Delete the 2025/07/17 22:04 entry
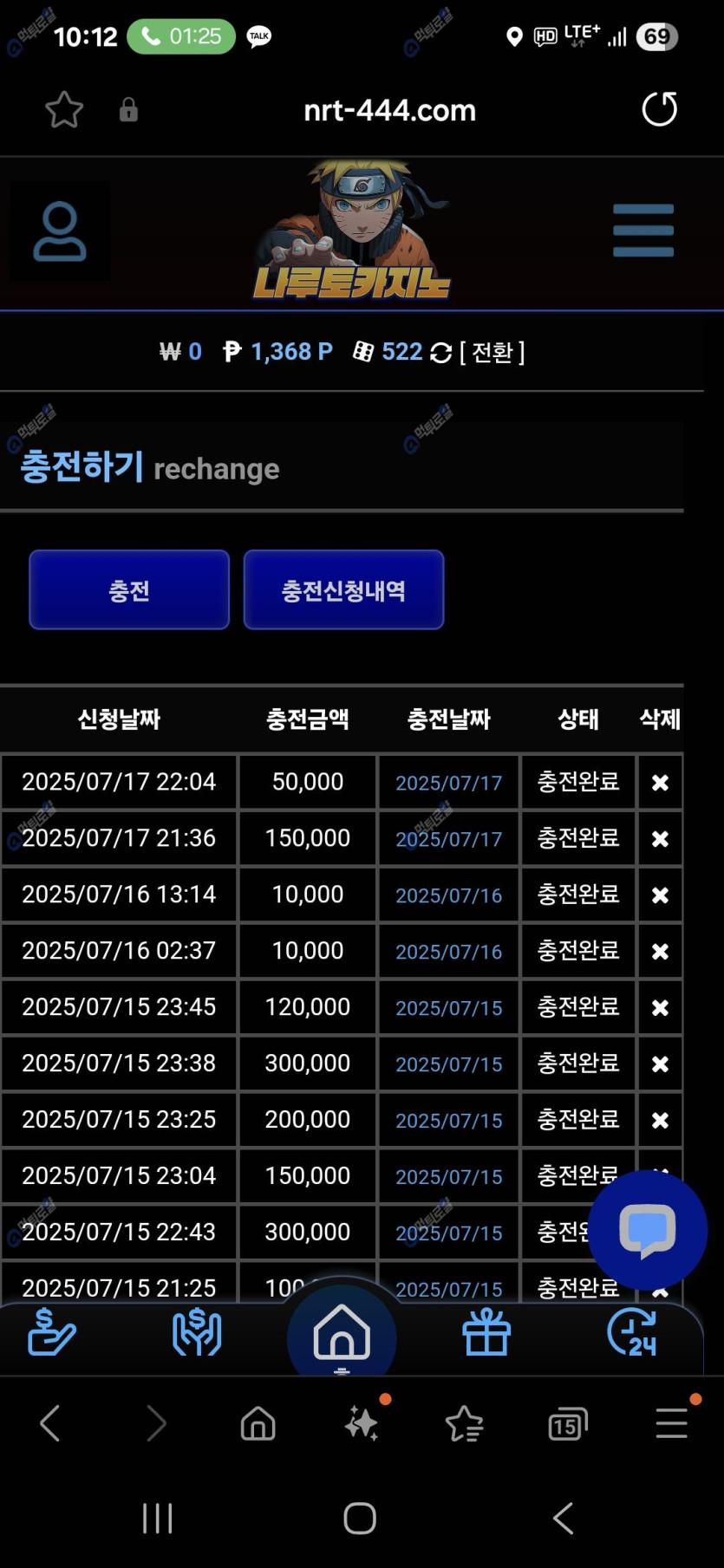Screen dimensions: 724x1568 660,783
